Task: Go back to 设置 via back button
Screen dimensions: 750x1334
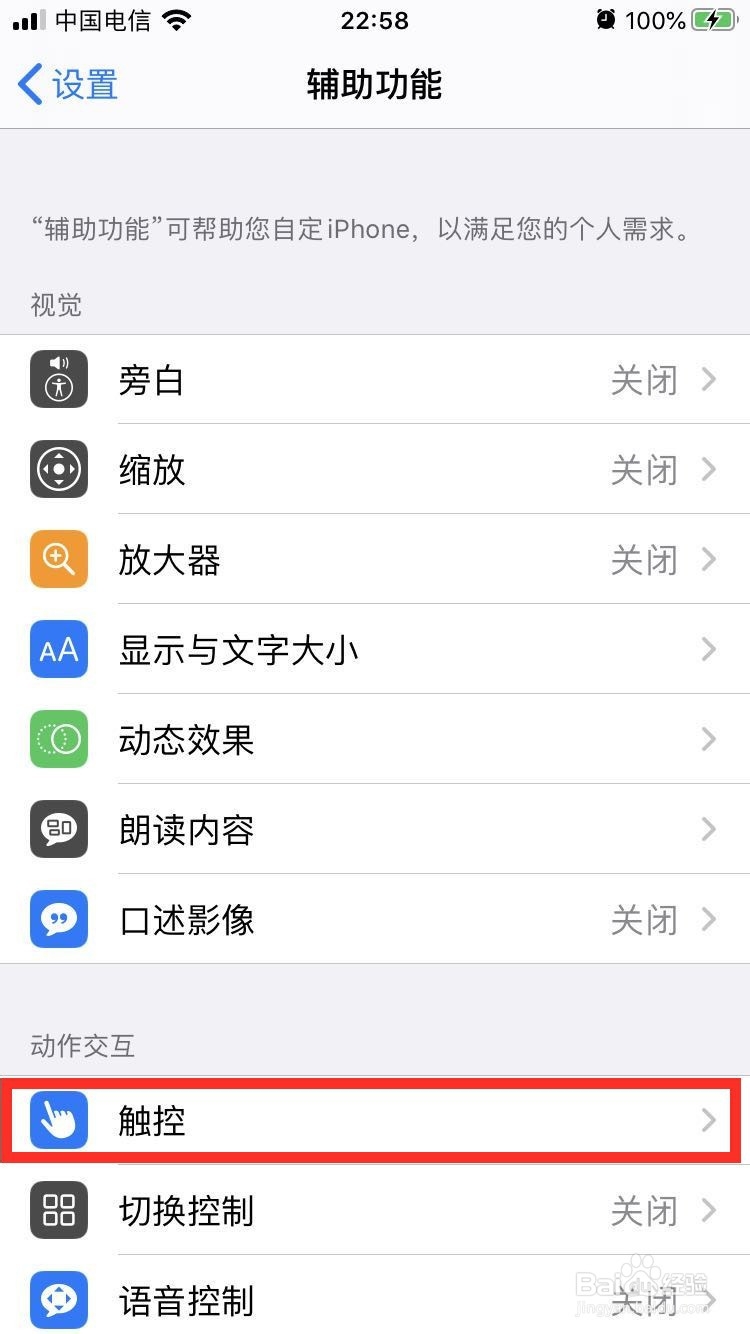Action: (x=65, y=85)
